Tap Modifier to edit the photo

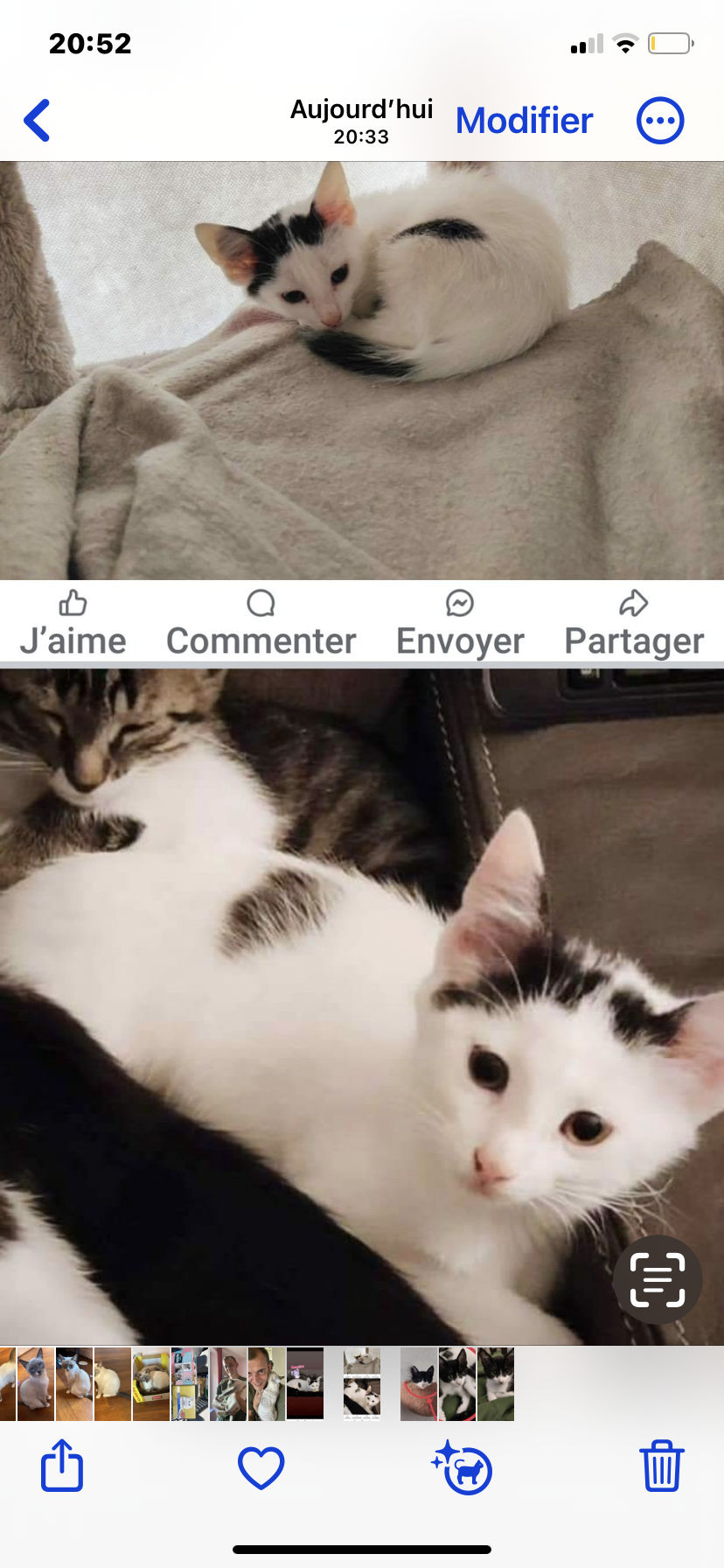pos(525,121)
